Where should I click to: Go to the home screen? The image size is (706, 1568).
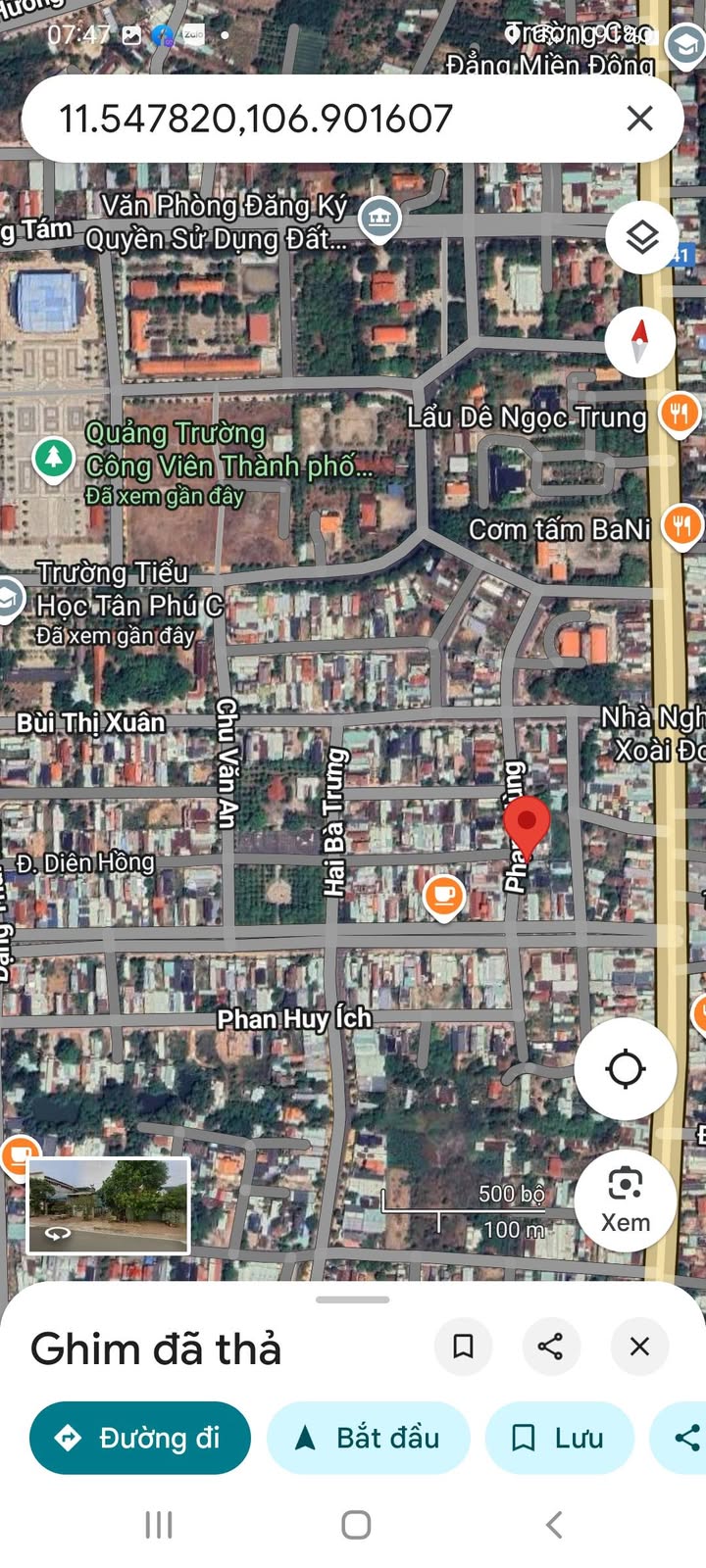click(356, 1525)
